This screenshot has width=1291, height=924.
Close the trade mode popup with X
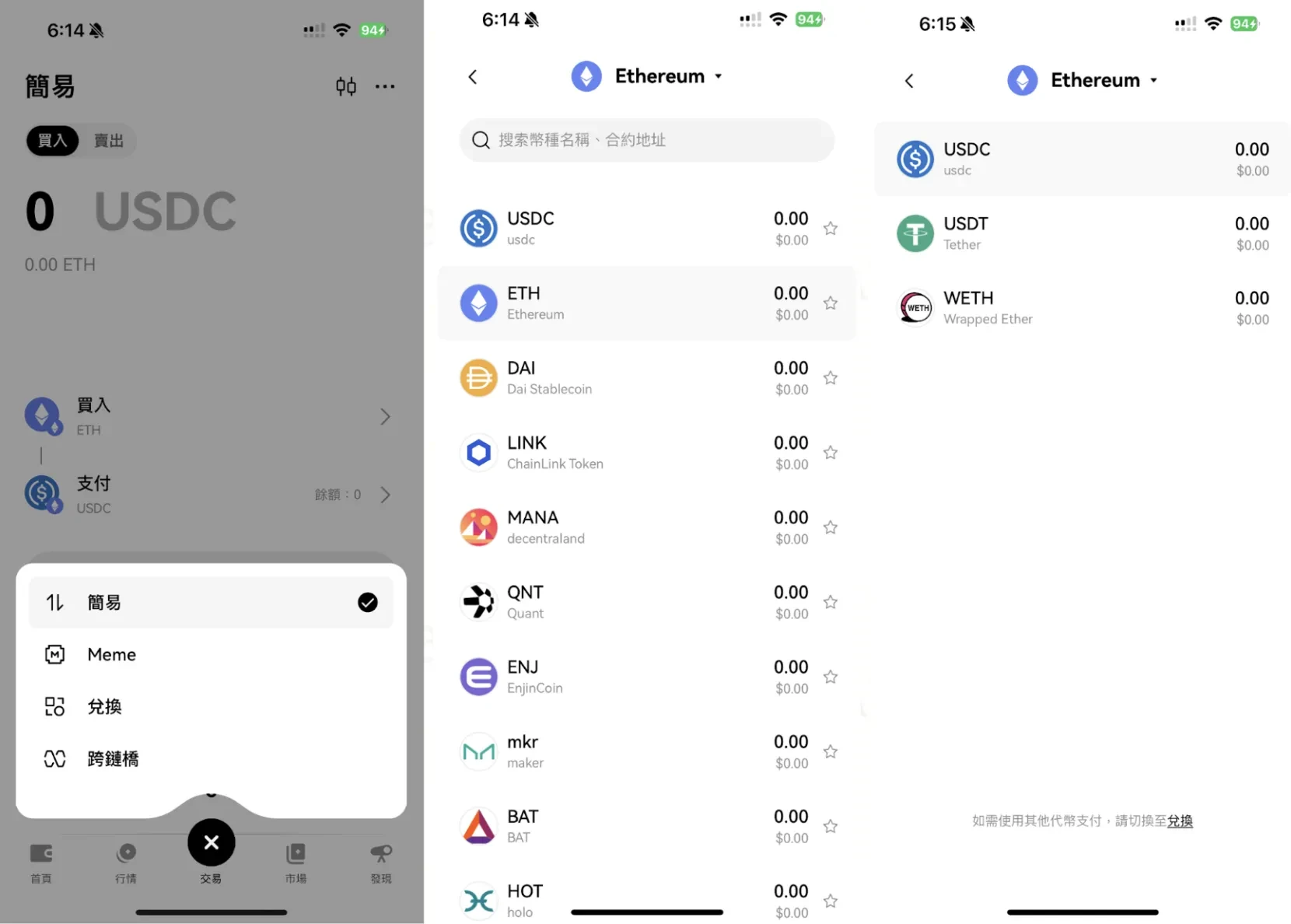tap(211, 842)
